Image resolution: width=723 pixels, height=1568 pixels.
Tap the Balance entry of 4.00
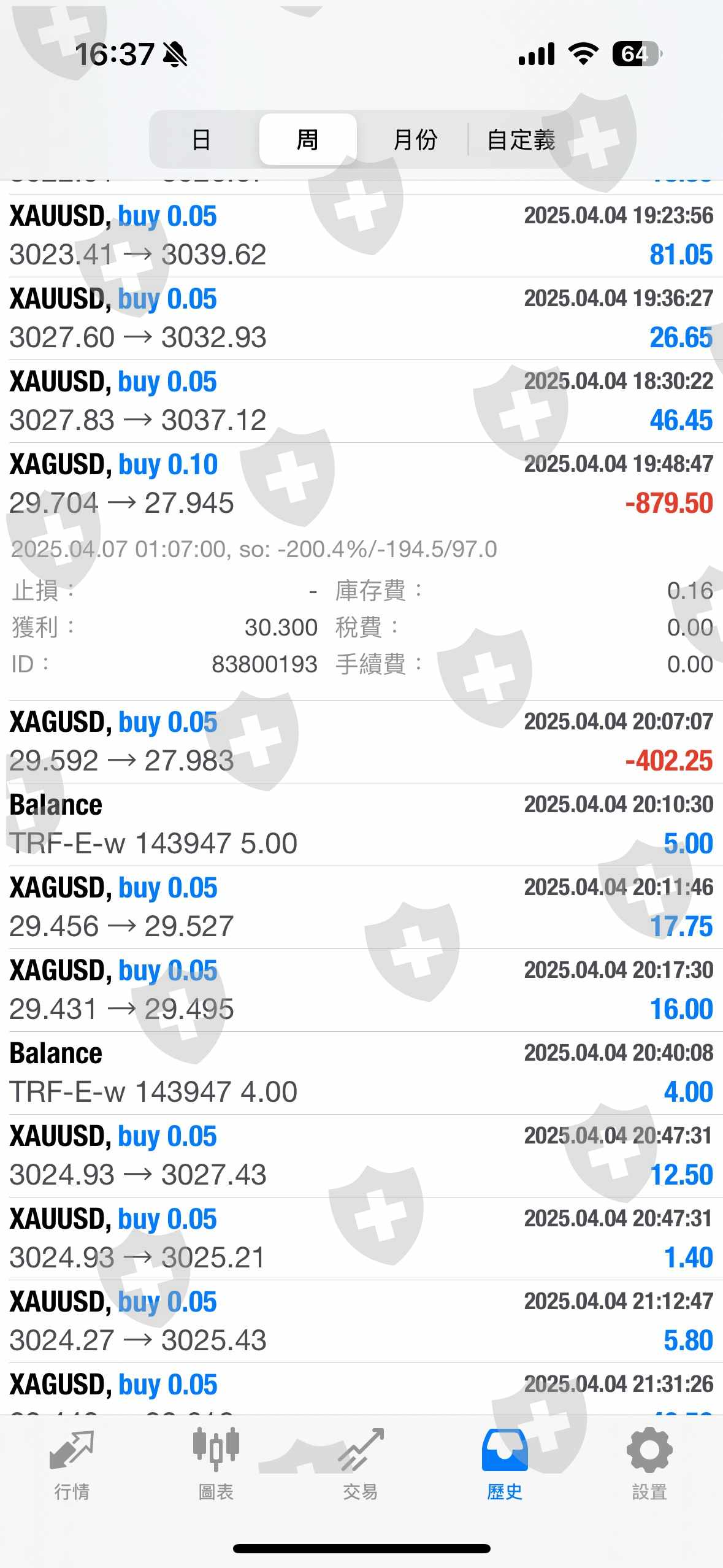(361, 1073)
